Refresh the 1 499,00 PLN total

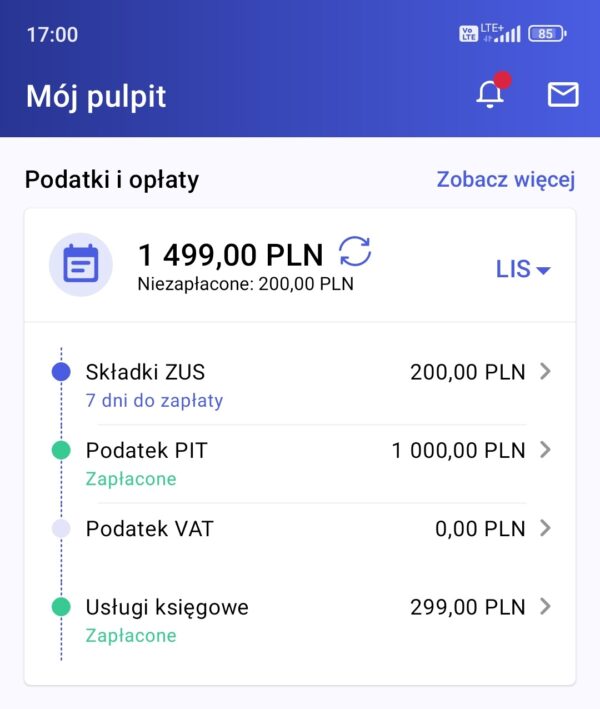(x=355, y=252)
